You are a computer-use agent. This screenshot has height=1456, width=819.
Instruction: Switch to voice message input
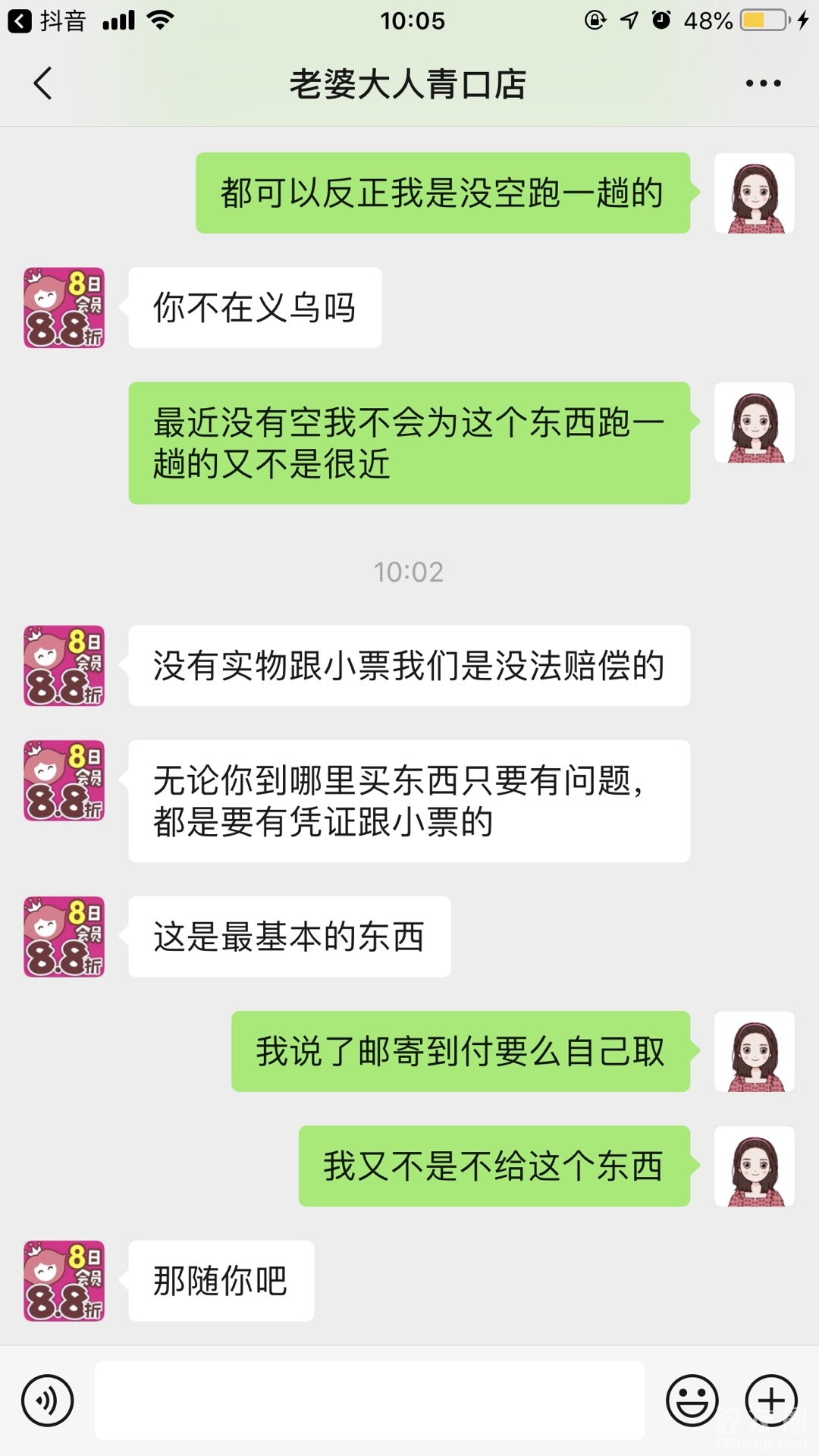click(x=48, y=1401)
